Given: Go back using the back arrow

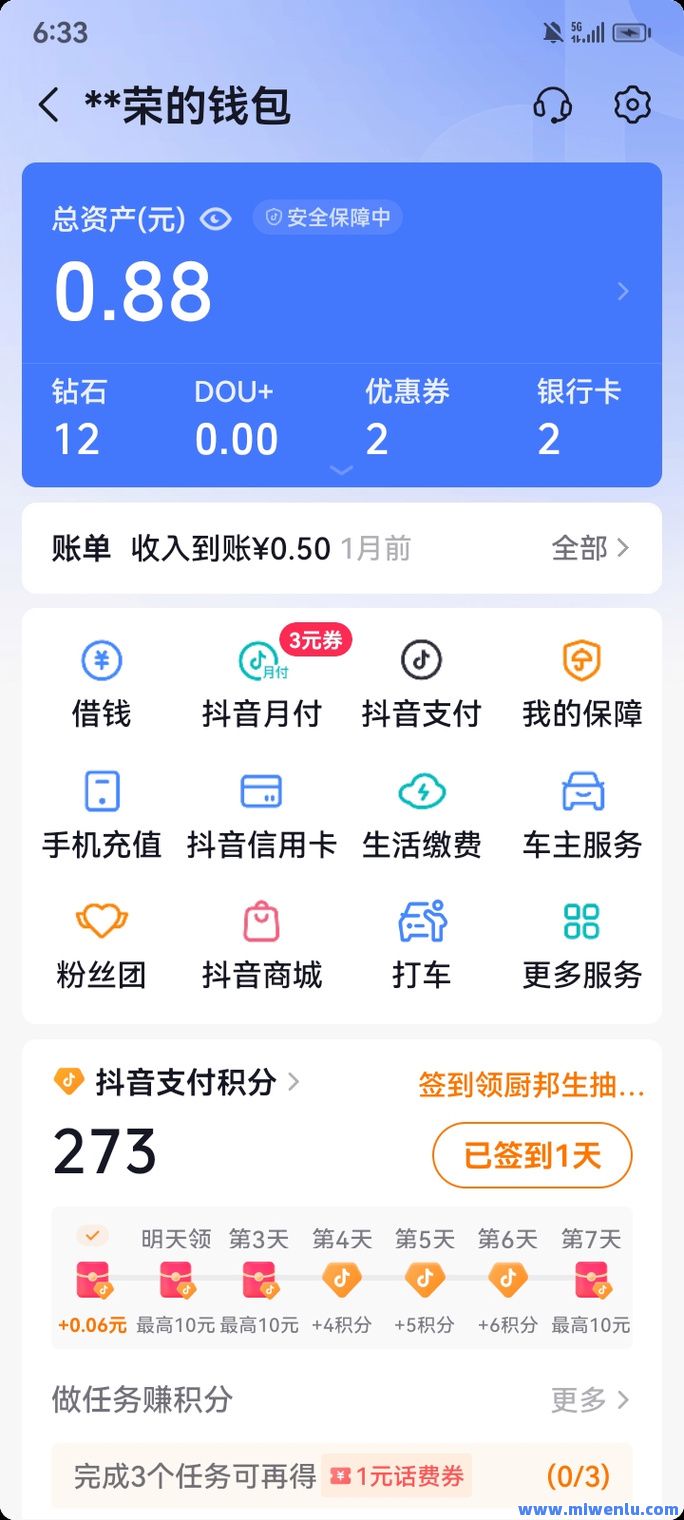Looking at the screenshot, I should tap(48, 105).
